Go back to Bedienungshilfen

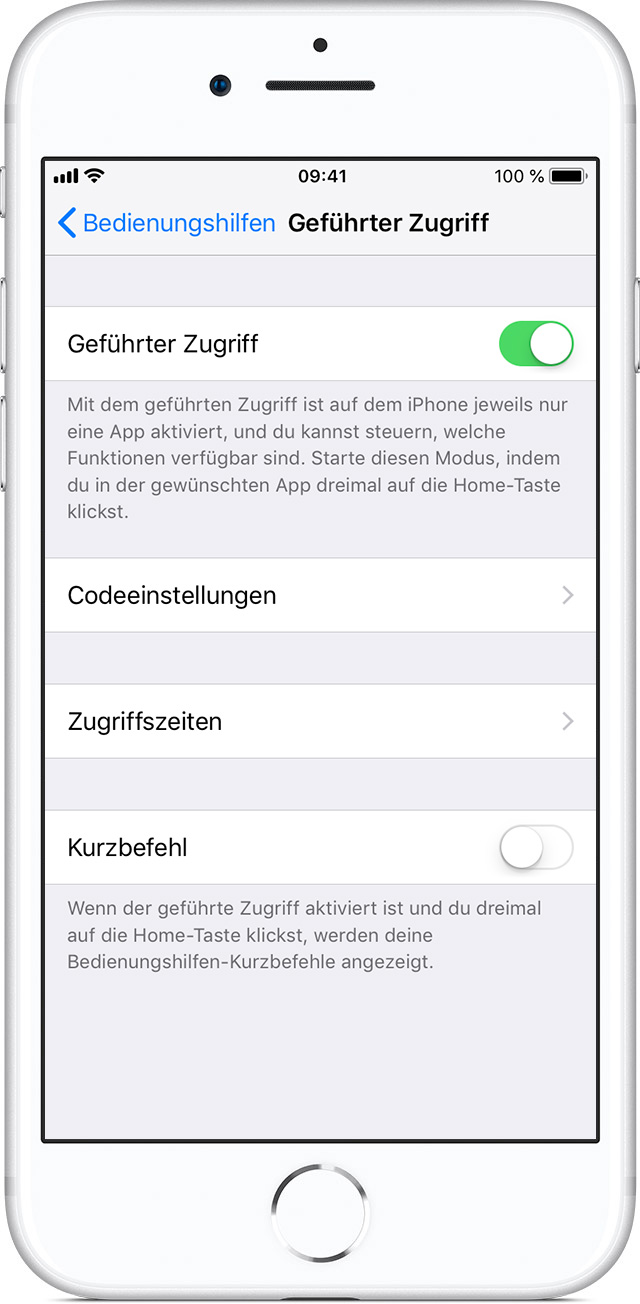point(167,223)
